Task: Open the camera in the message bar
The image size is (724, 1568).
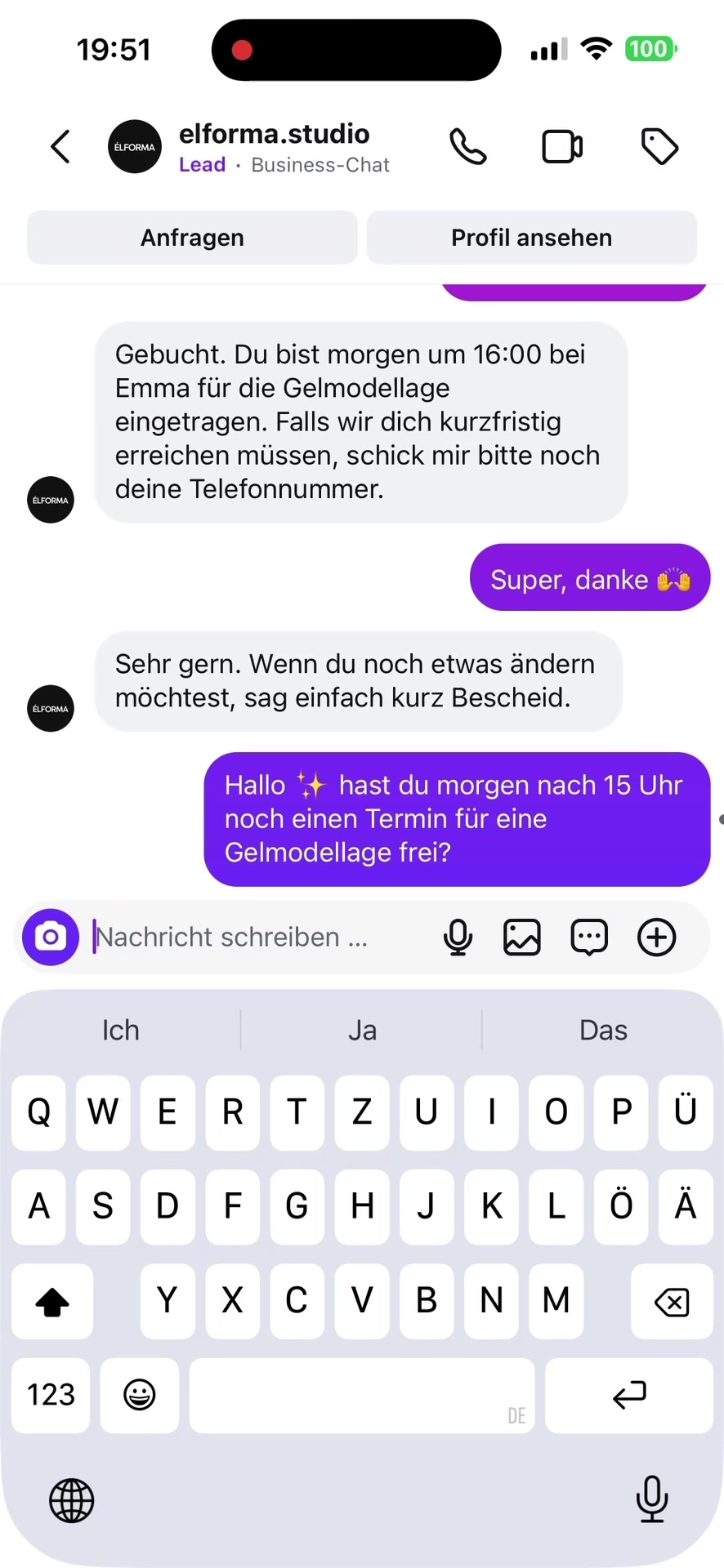Action: [x=51, y=937]
